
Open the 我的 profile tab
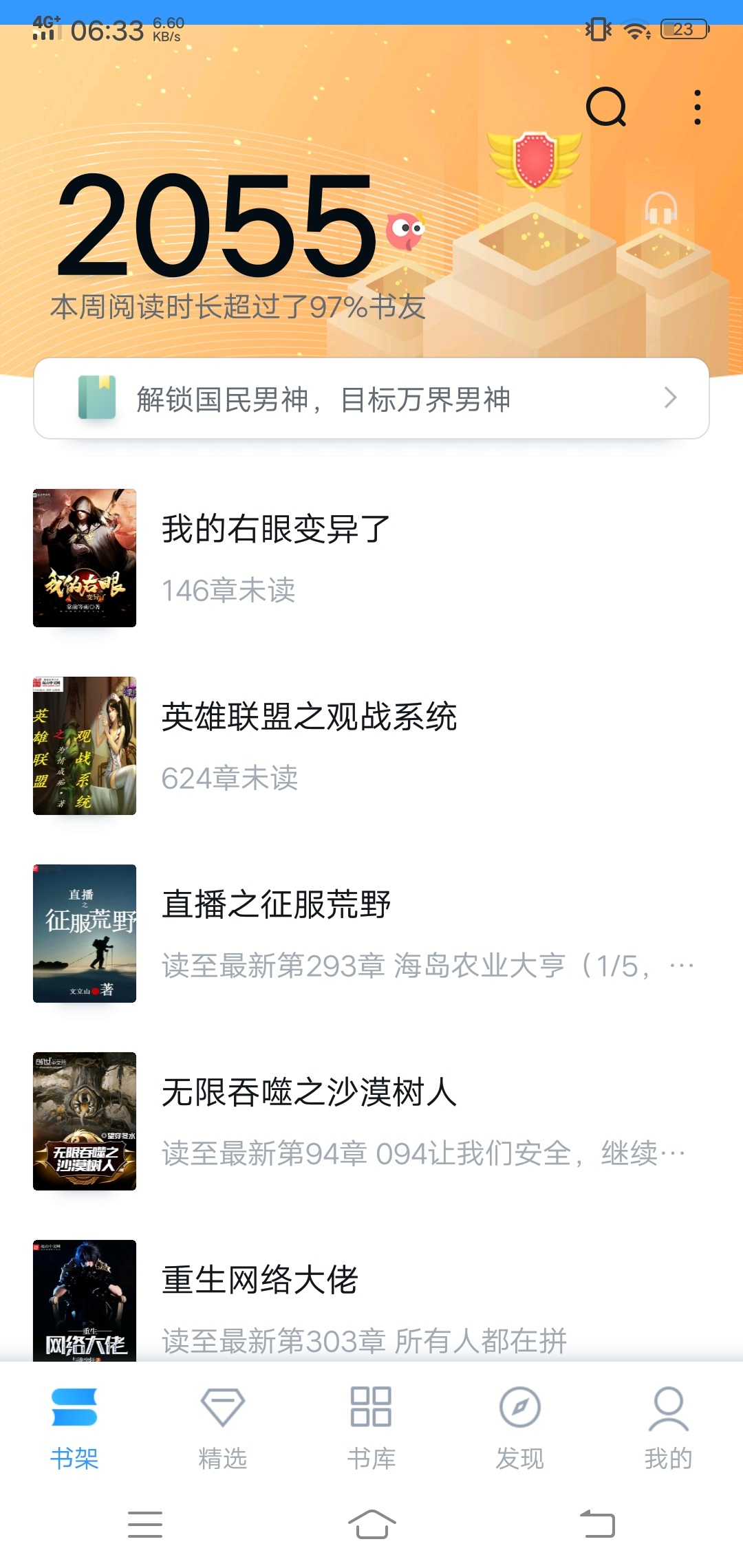pos(668,1427)
